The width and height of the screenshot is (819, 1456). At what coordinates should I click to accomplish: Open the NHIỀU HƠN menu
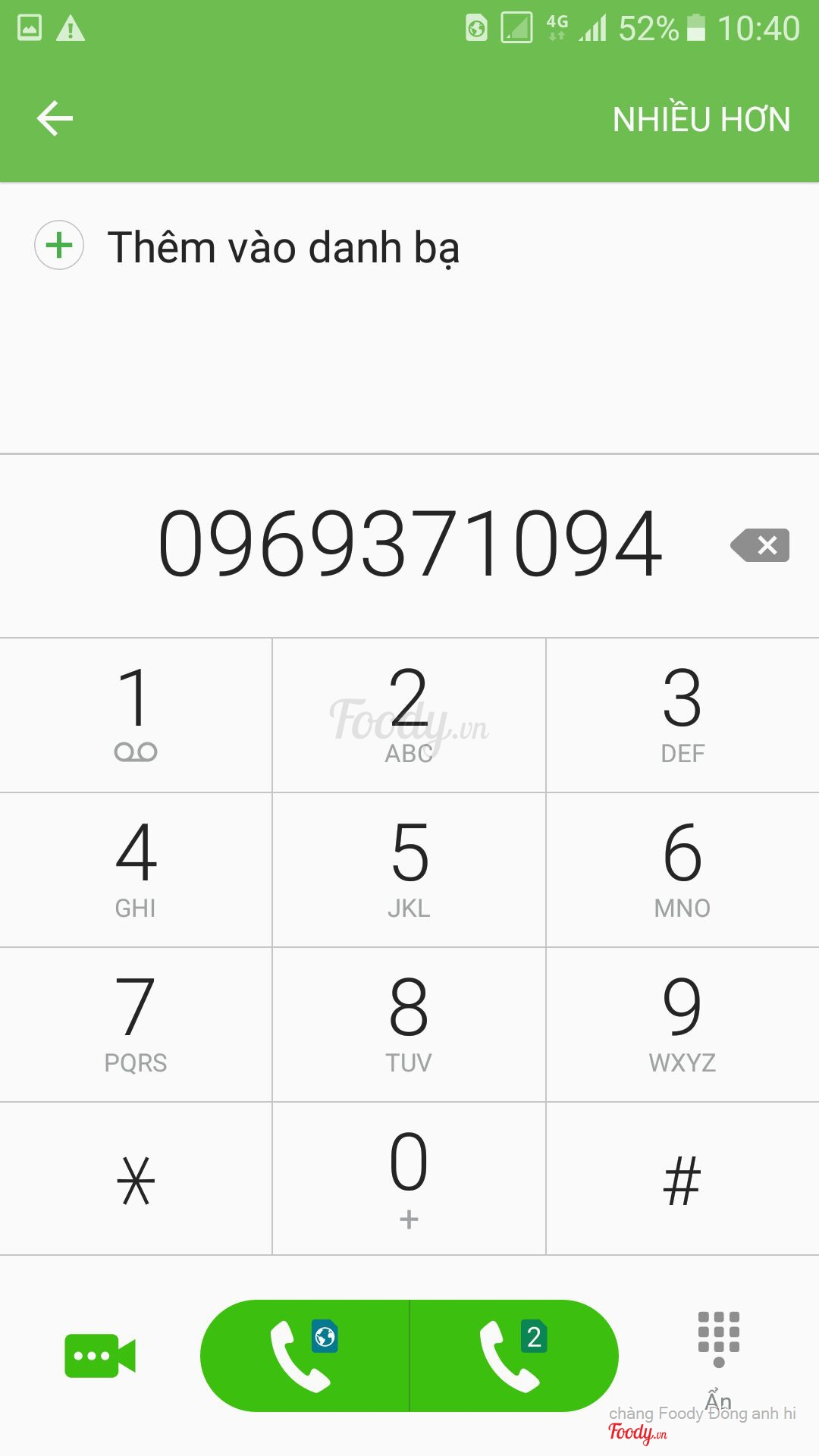tap(701, 119)
